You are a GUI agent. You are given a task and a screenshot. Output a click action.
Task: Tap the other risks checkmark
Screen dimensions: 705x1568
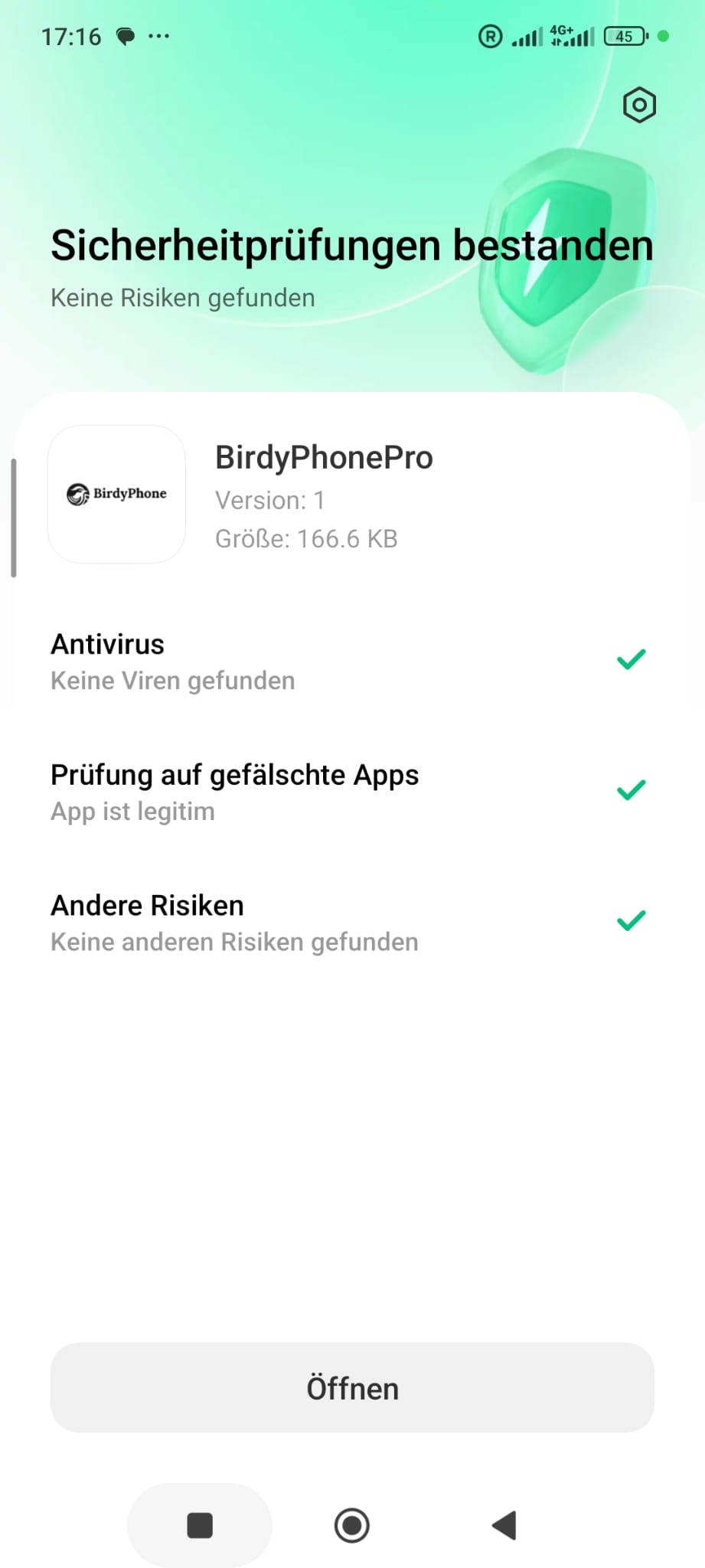click(631, 919)
